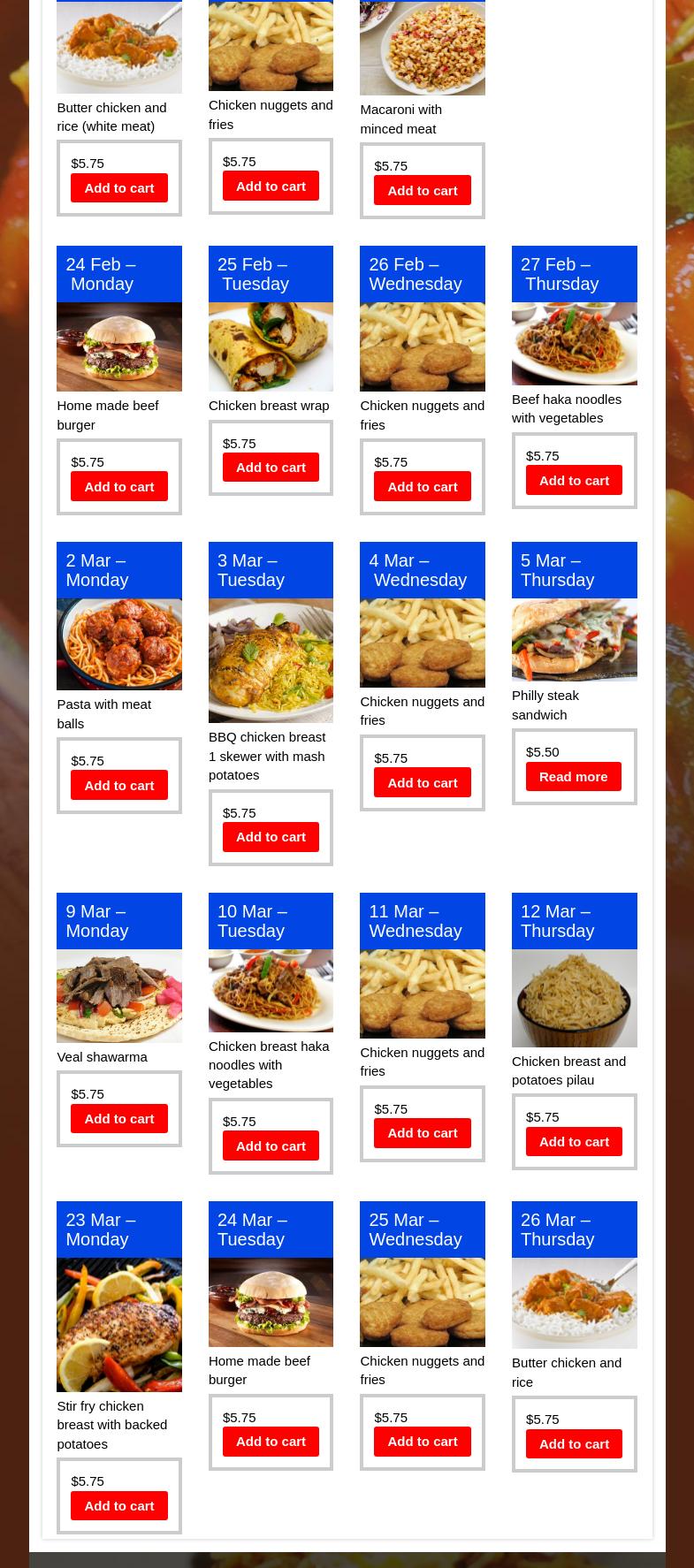Screen dimensions: 694x1568
Task: Add Veal shawarma to cart
Action: 118,1118
